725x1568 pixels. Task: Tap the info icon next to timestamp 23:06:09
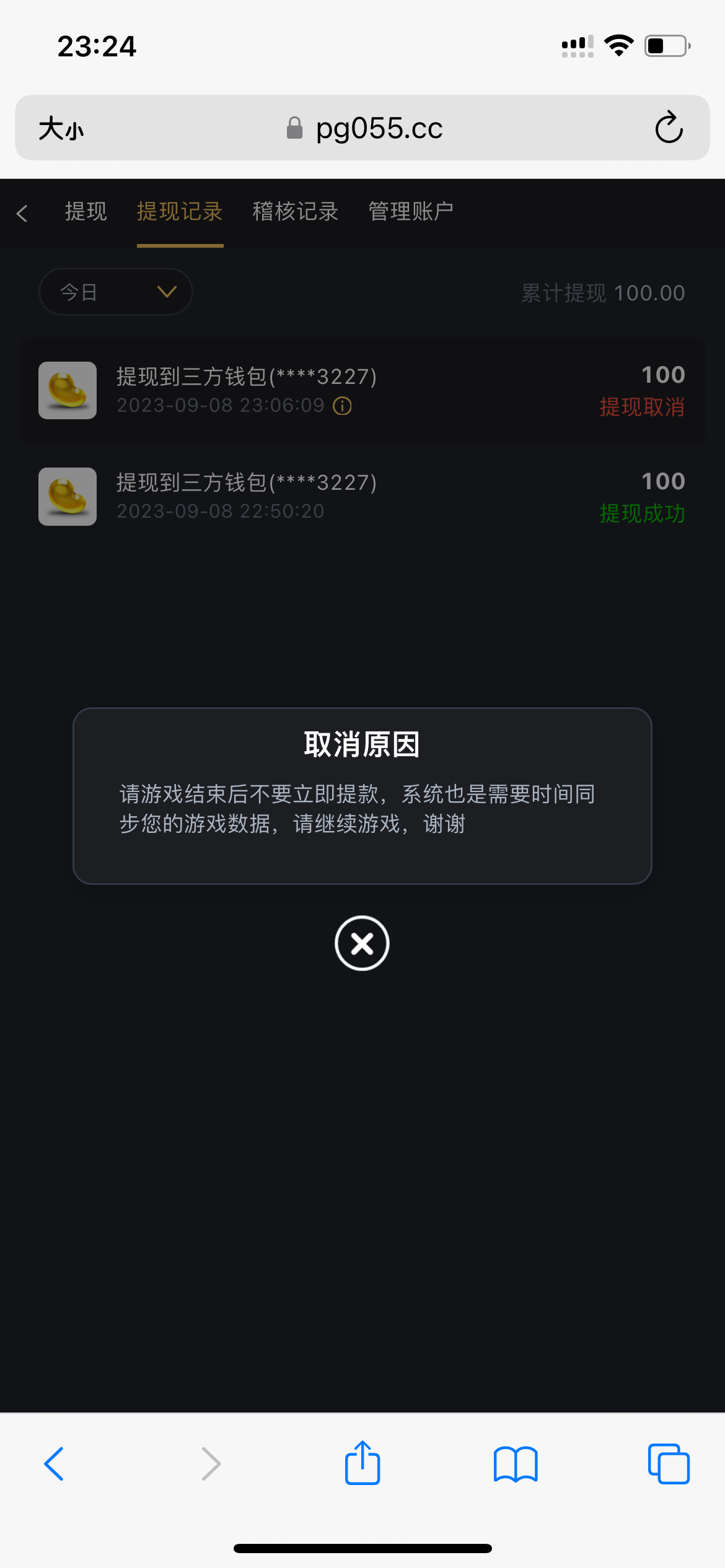click(341, 406)
